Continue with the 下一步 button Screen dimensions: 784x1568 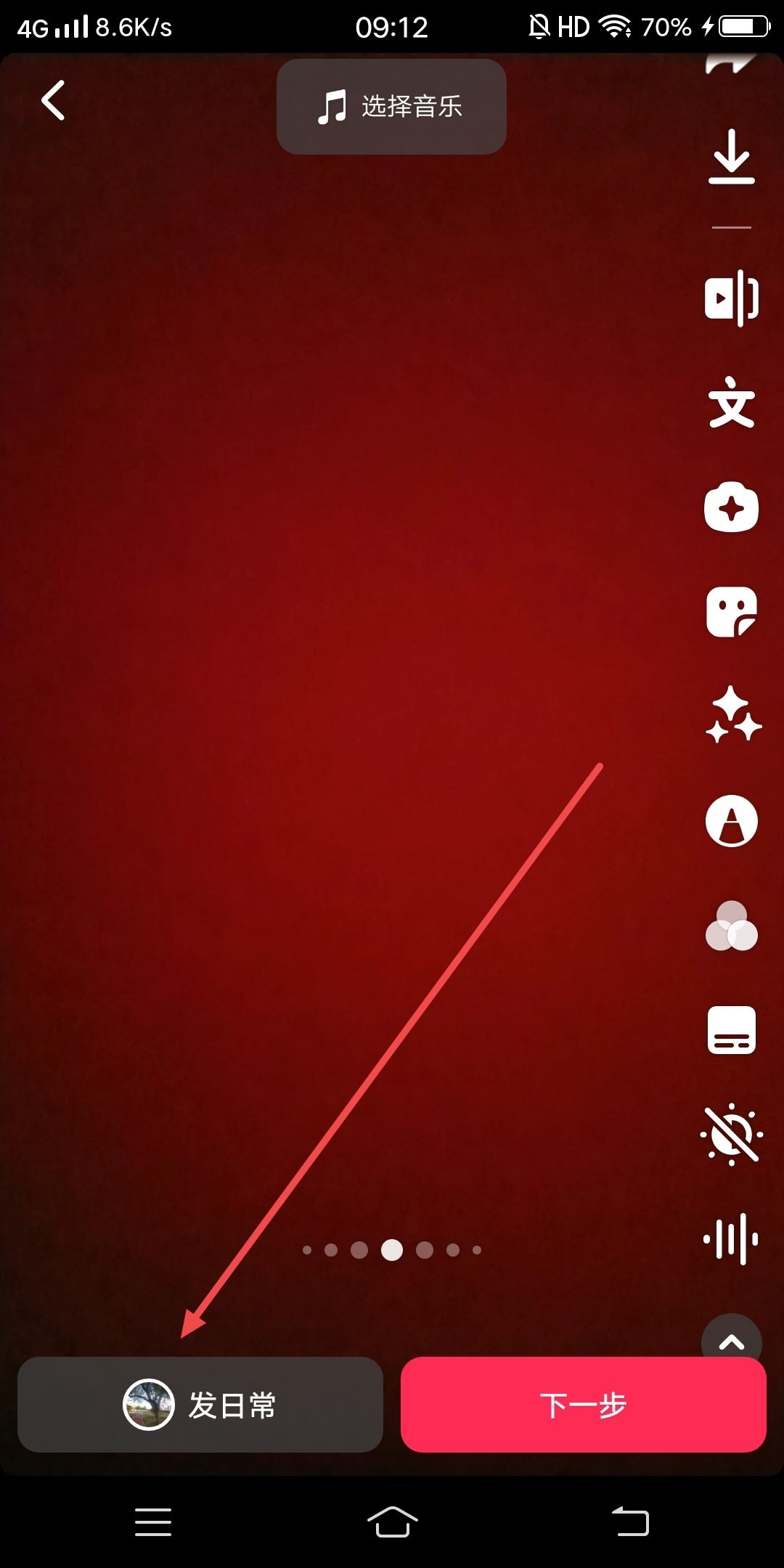pyautogui.click(x=583, y=1405)
